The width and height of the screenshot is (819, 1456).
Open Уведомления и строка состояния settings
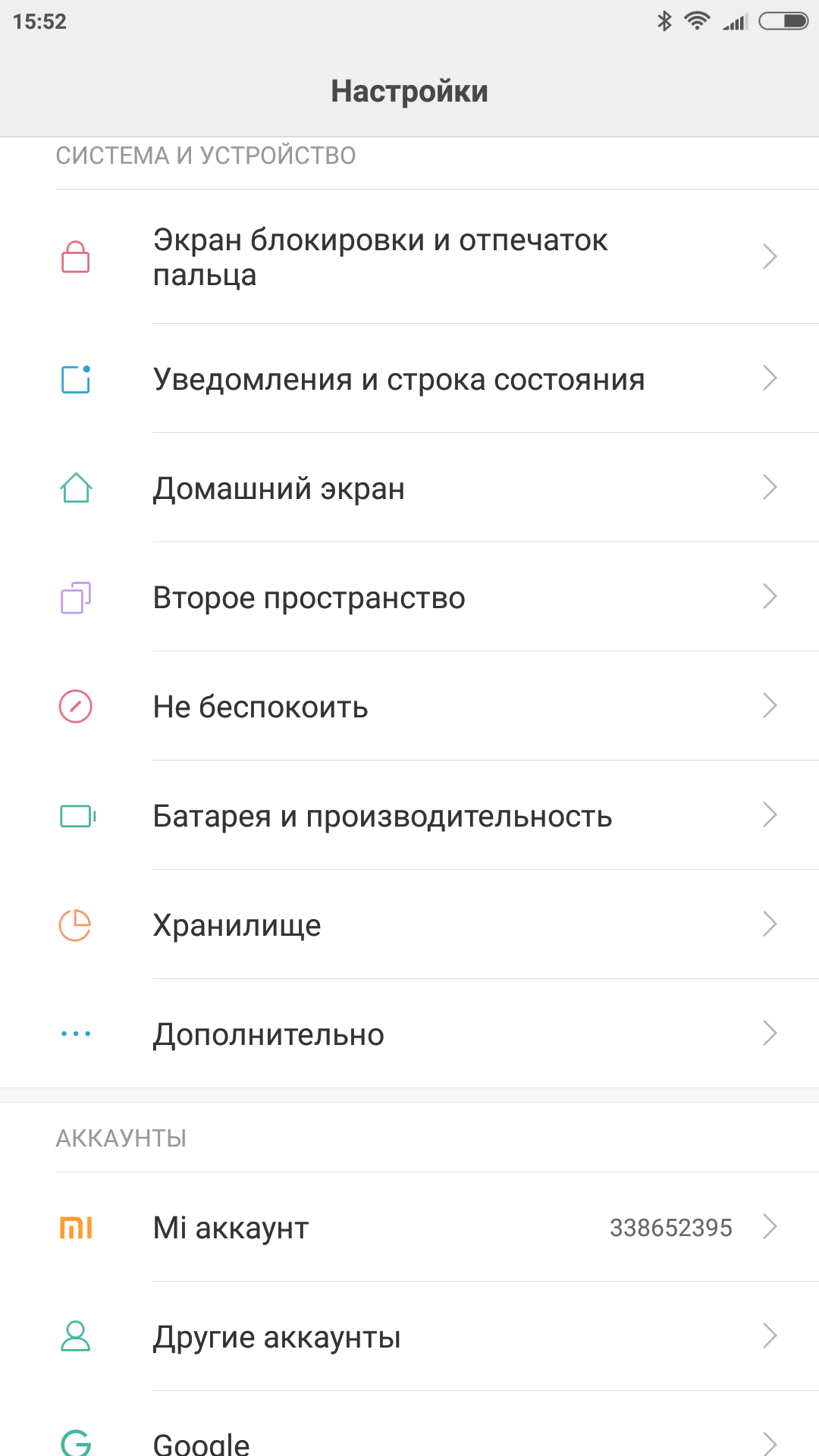pyautogui.click(x=409, y=379)
